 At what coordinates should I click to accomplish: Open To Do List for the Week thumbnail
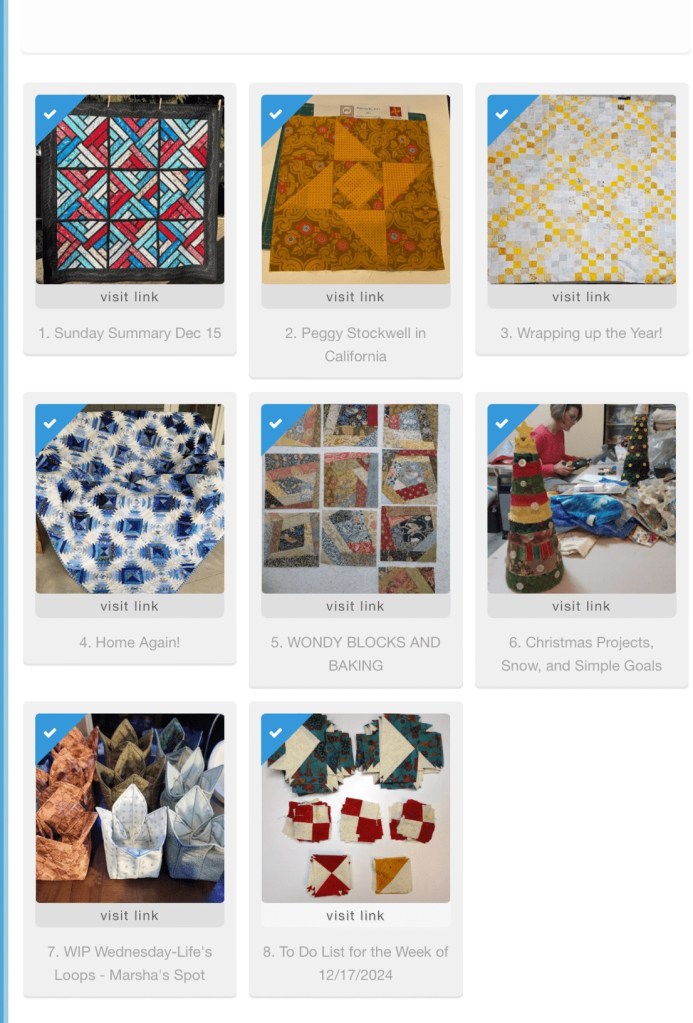[x=355, y=808]
